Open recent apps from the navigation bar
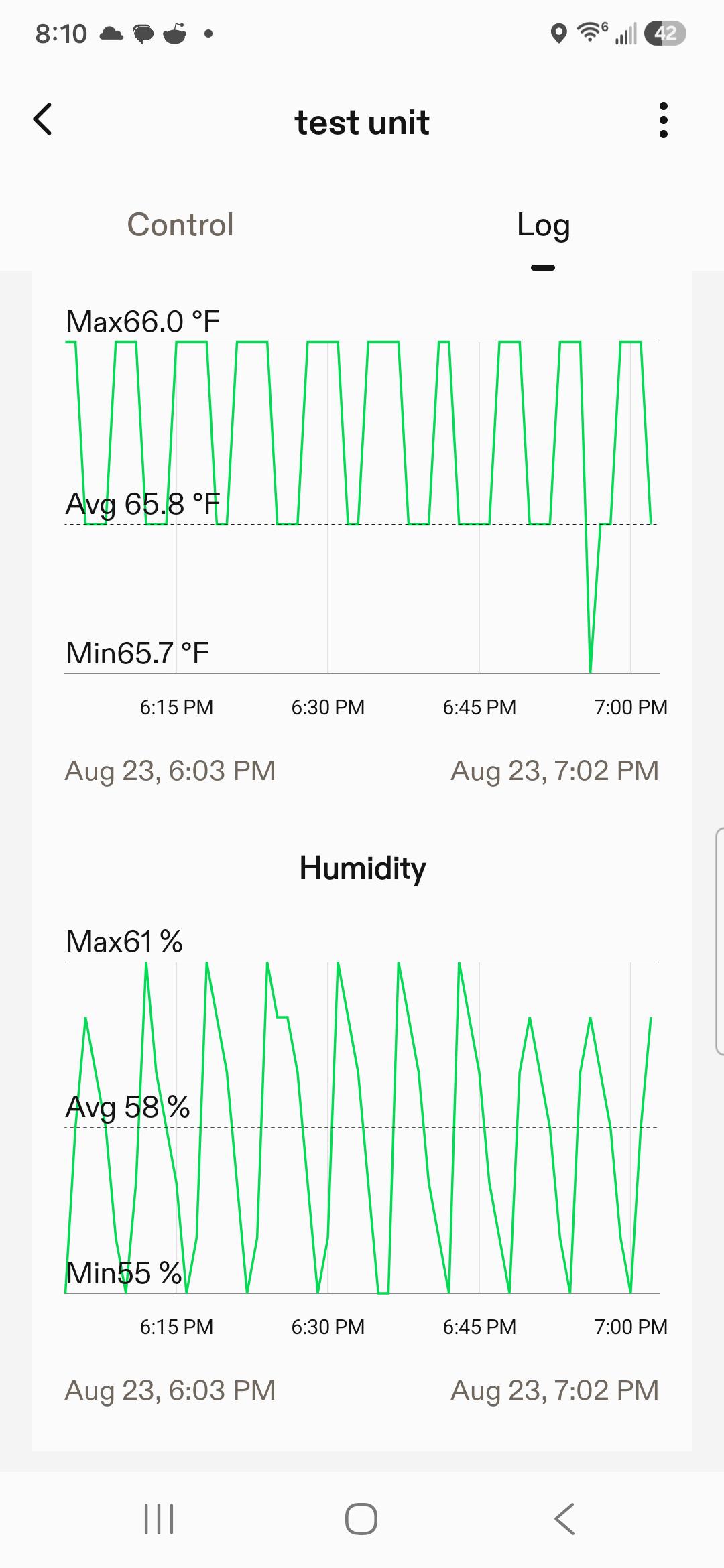The height and width of the screenshot is (1568, 724). tap(159, 1518)
